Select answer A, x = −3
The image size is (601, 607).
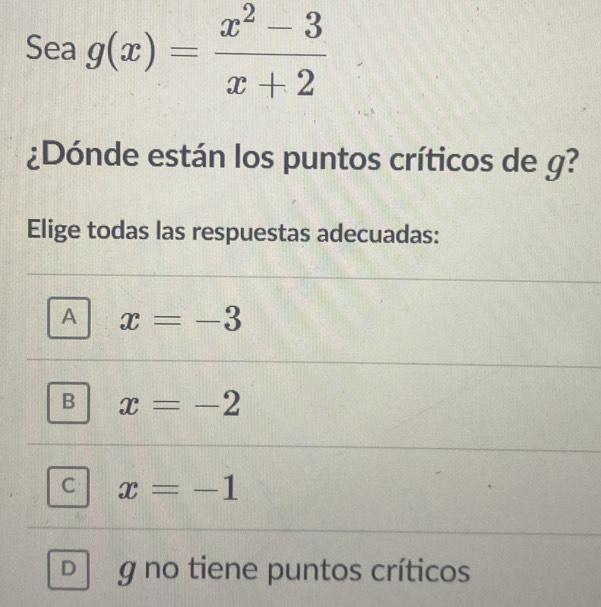tap(68, 318)
